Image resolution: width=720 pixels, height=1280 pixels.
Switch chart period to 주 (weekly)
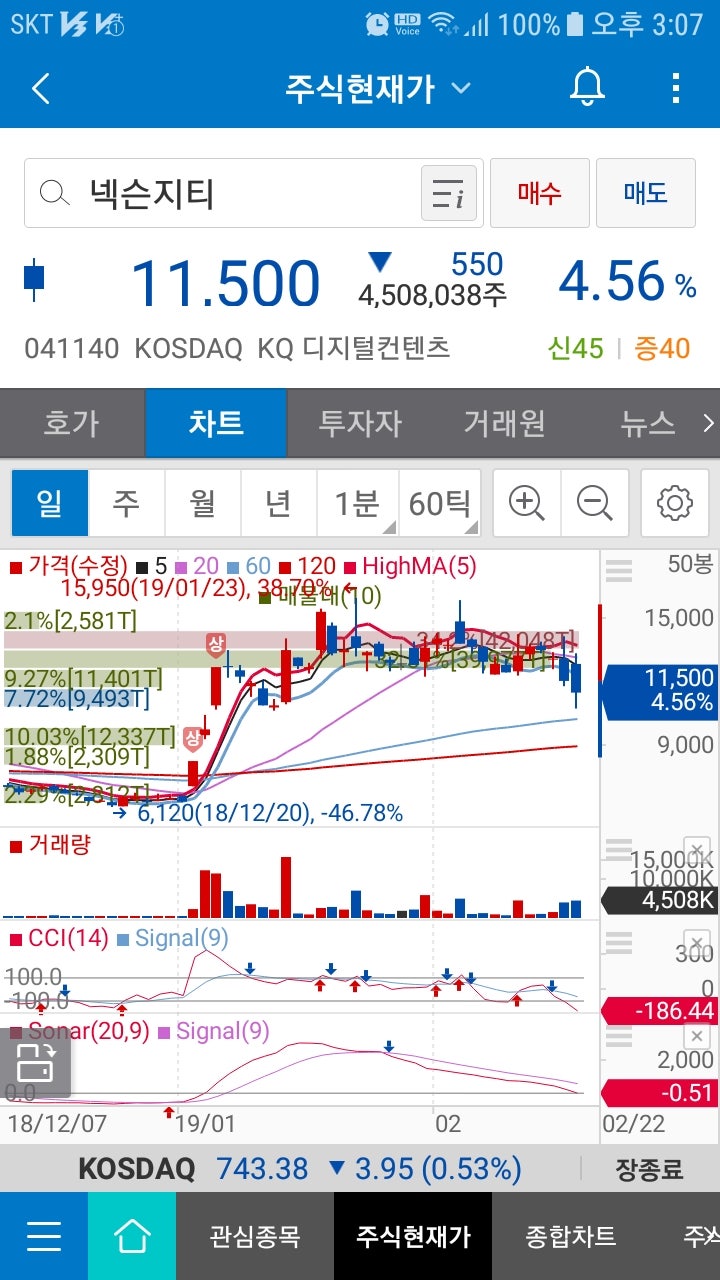pos(126,503)
